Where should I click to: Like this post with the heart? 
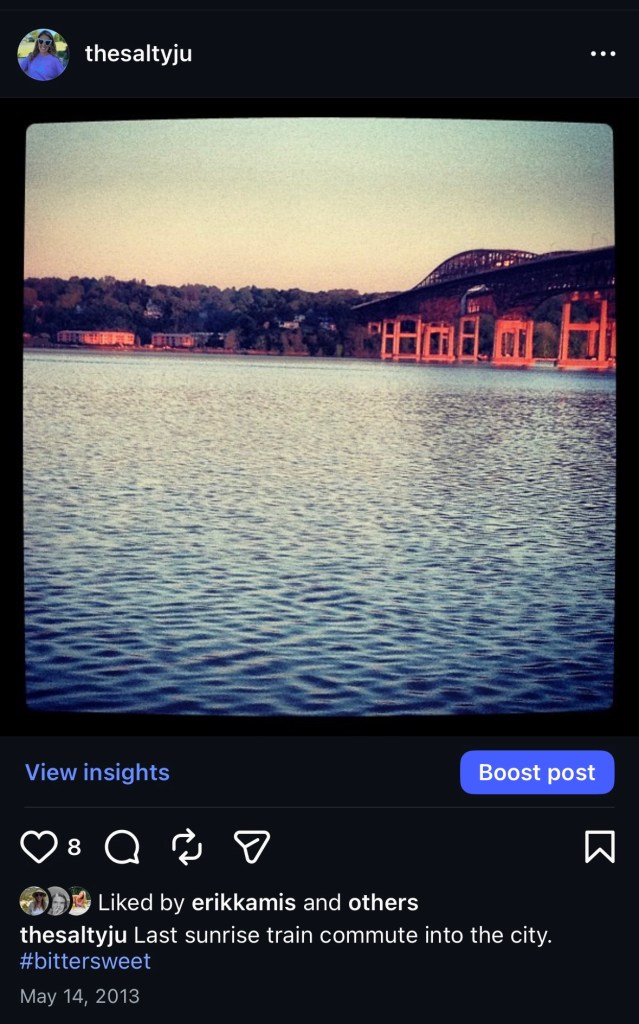39,847
